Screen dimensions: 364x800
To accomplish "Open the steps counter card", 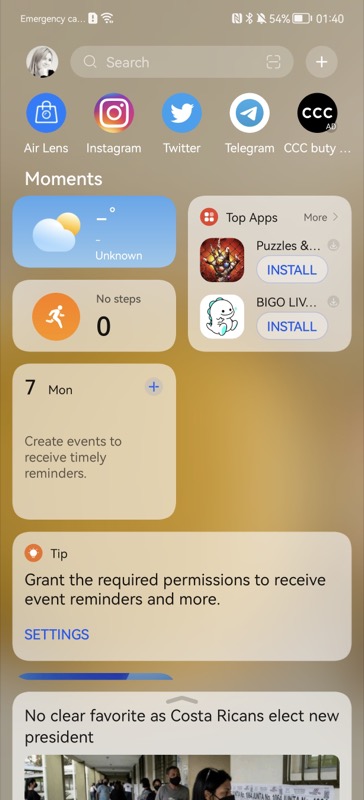I will [94, 316].
